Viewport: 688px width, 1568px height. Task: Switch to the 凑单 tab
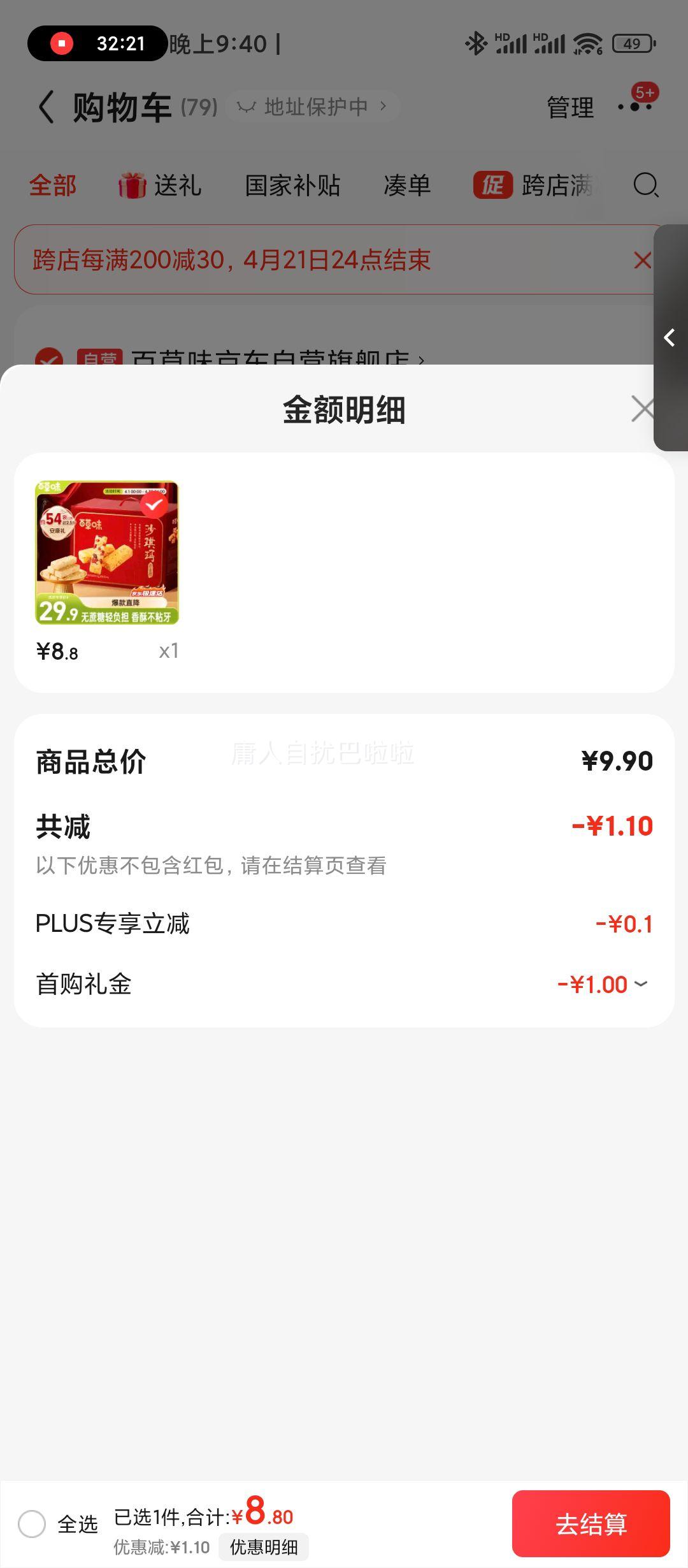tap(406, 185)
